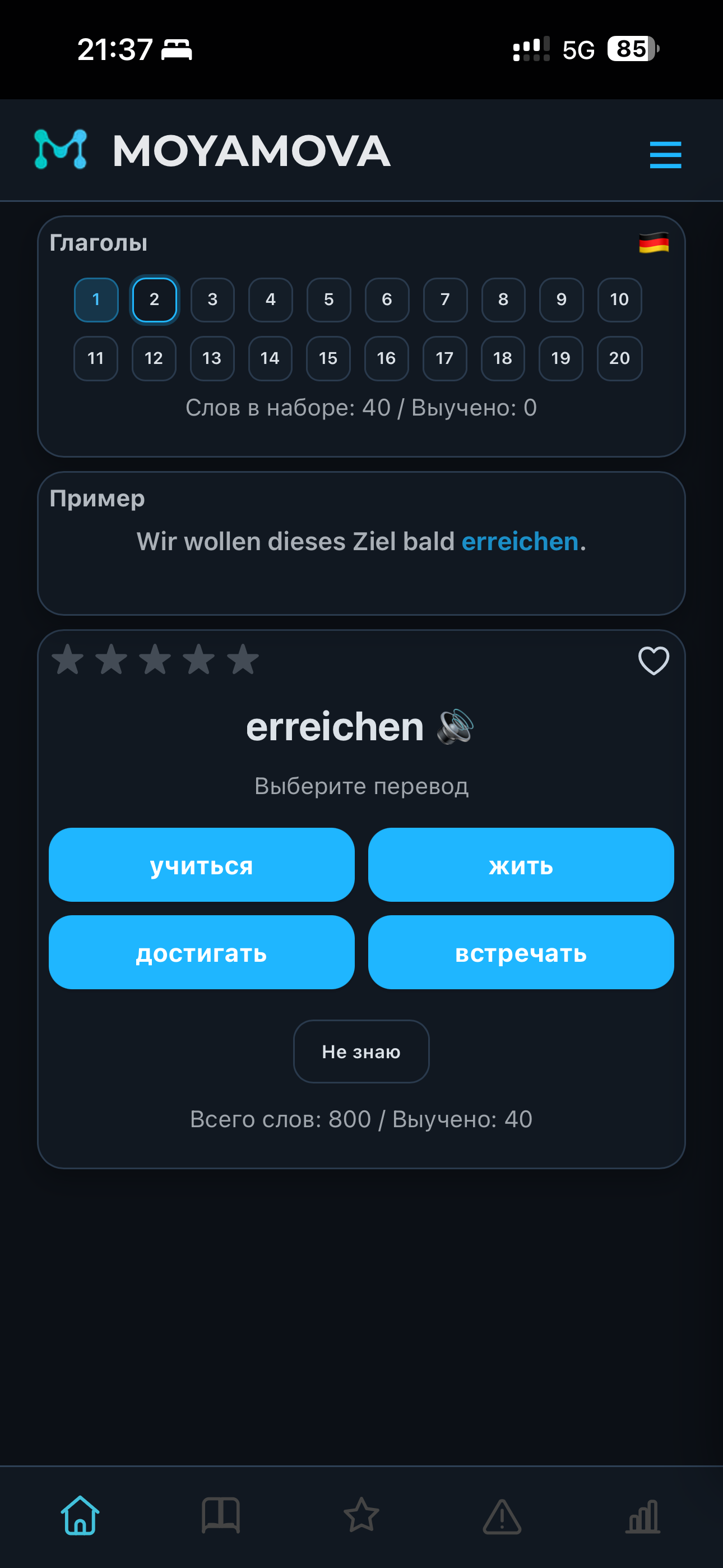Select word set 12
Viewport: 723px width, 1568px height.
coord(154,358)
